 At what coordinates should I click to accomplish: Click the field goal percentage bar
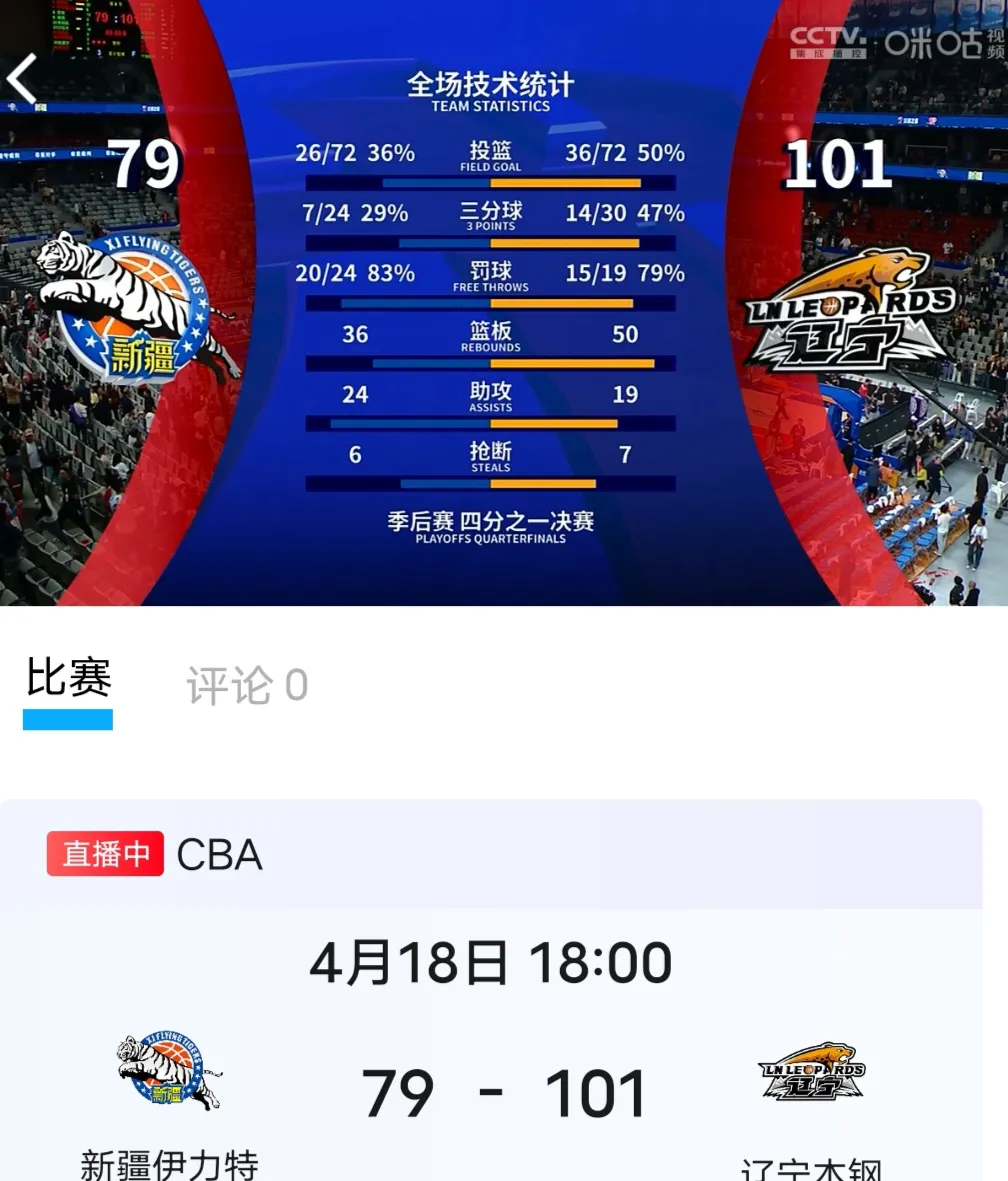coord(491,182)
